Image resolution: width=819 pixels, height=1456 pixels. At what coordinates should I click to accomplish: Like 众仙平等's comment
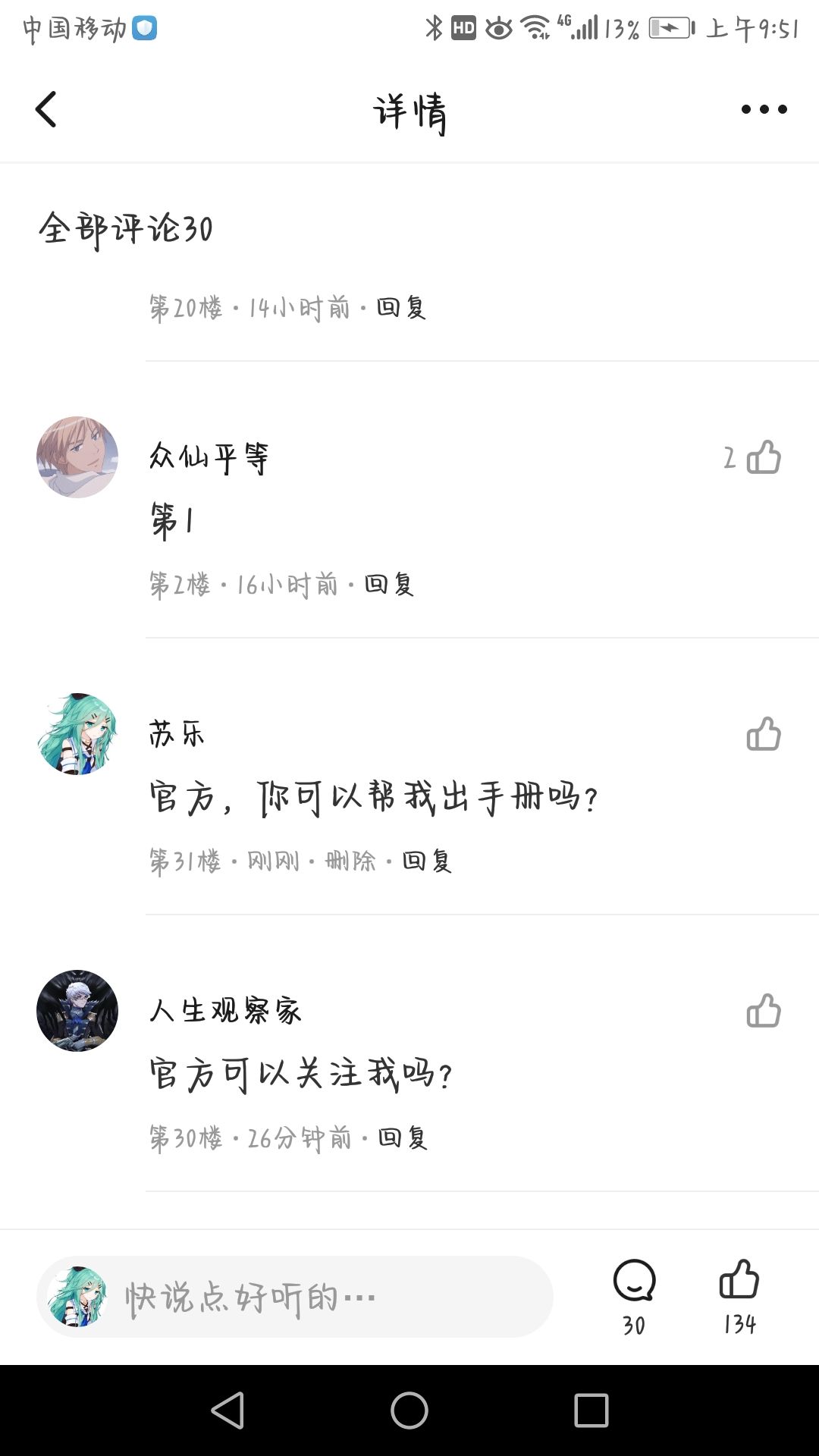click(763, 457)
